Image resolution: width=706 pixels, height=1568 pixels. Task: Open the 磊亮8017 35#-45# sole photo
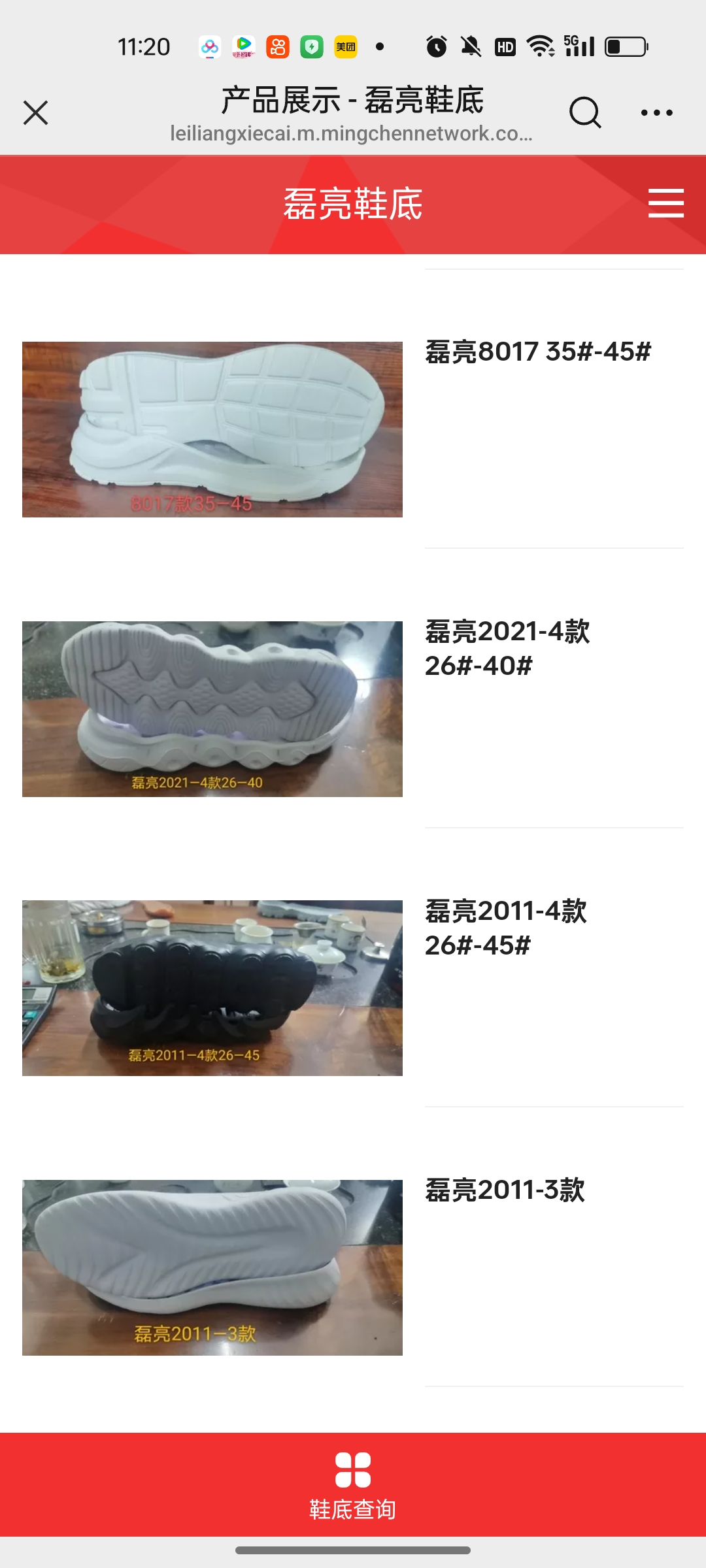(x=212, y=429)
